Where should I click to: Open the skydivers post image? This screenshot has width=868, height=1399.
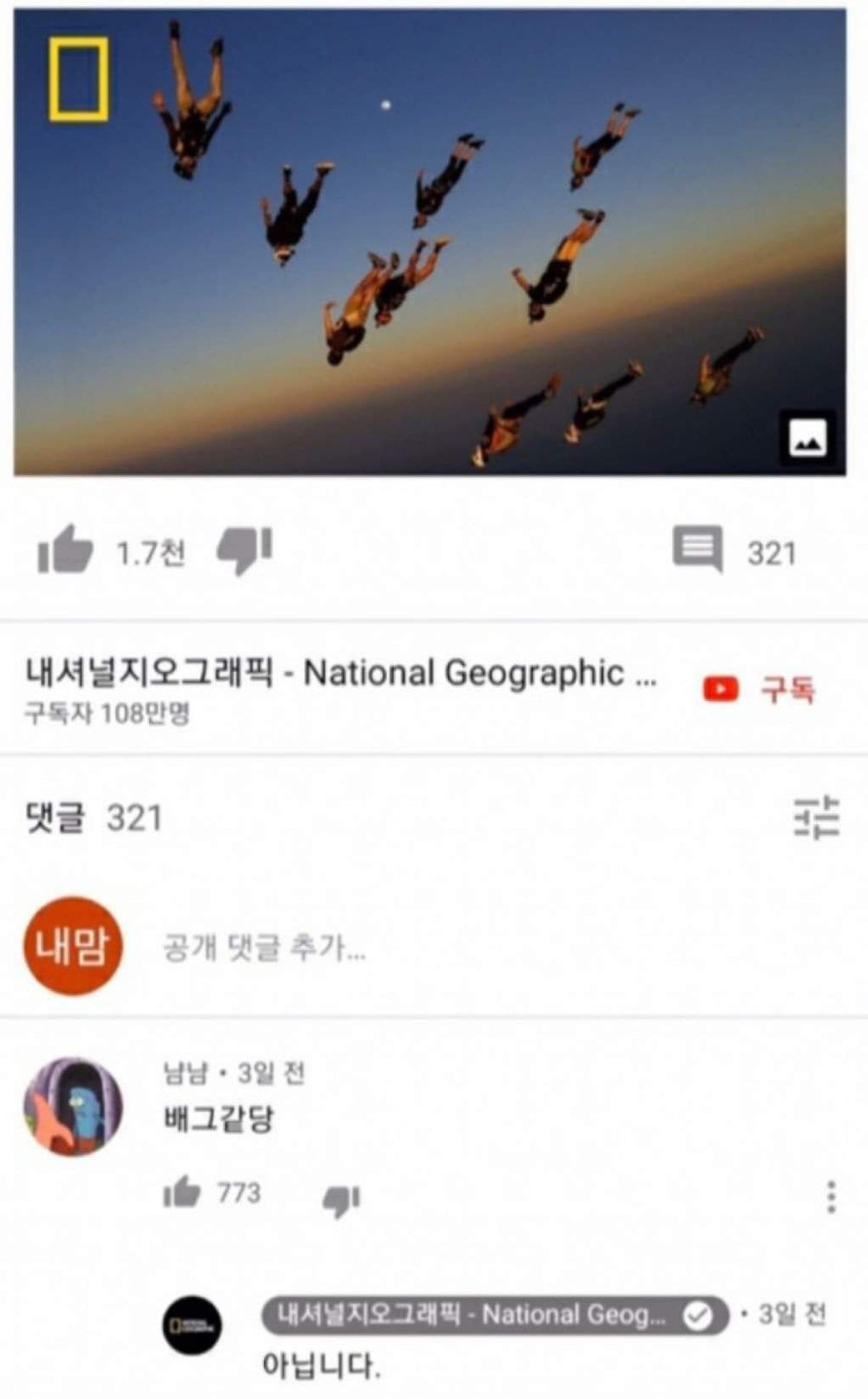(x=430, y=243)
